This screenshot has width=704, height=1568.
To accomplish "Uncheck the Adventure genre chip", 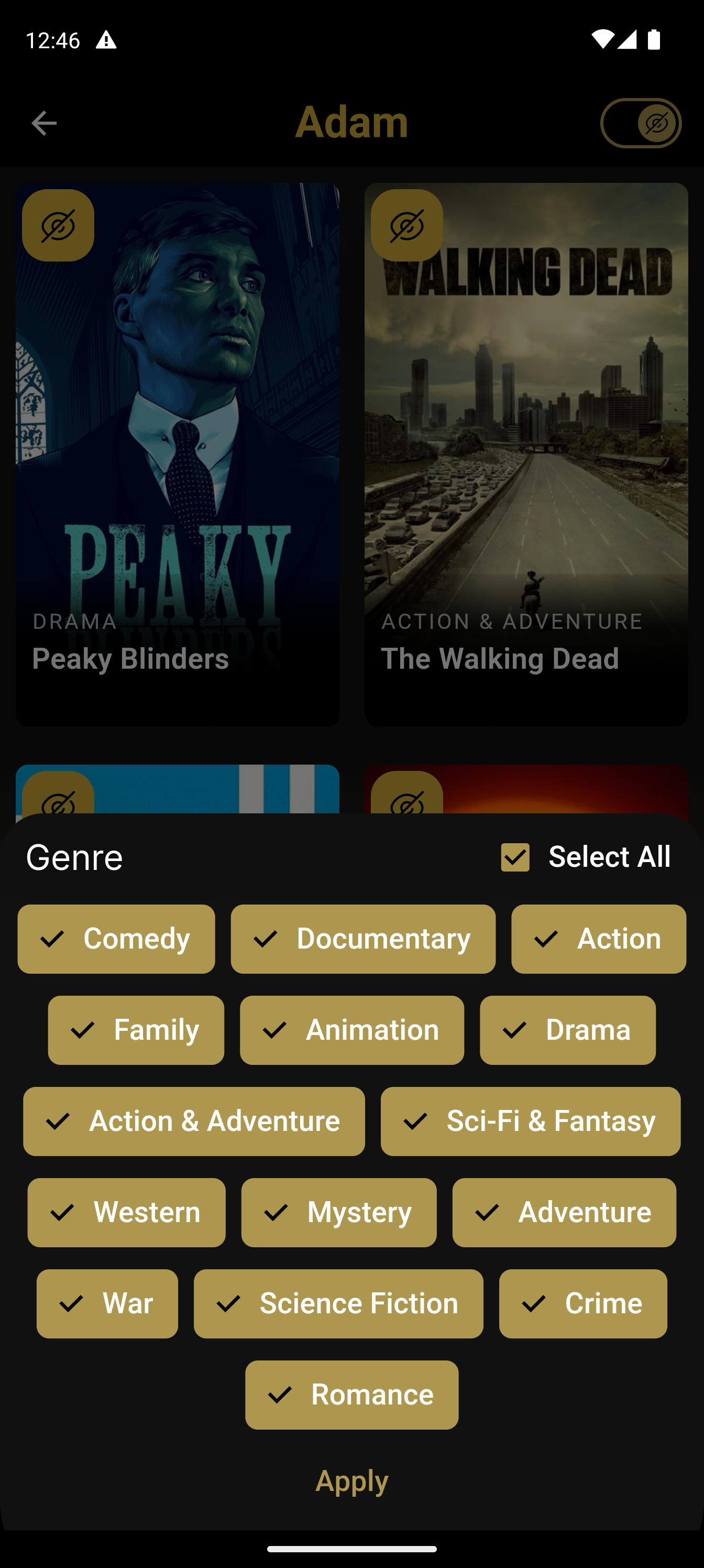I will tap(564, 1213).
